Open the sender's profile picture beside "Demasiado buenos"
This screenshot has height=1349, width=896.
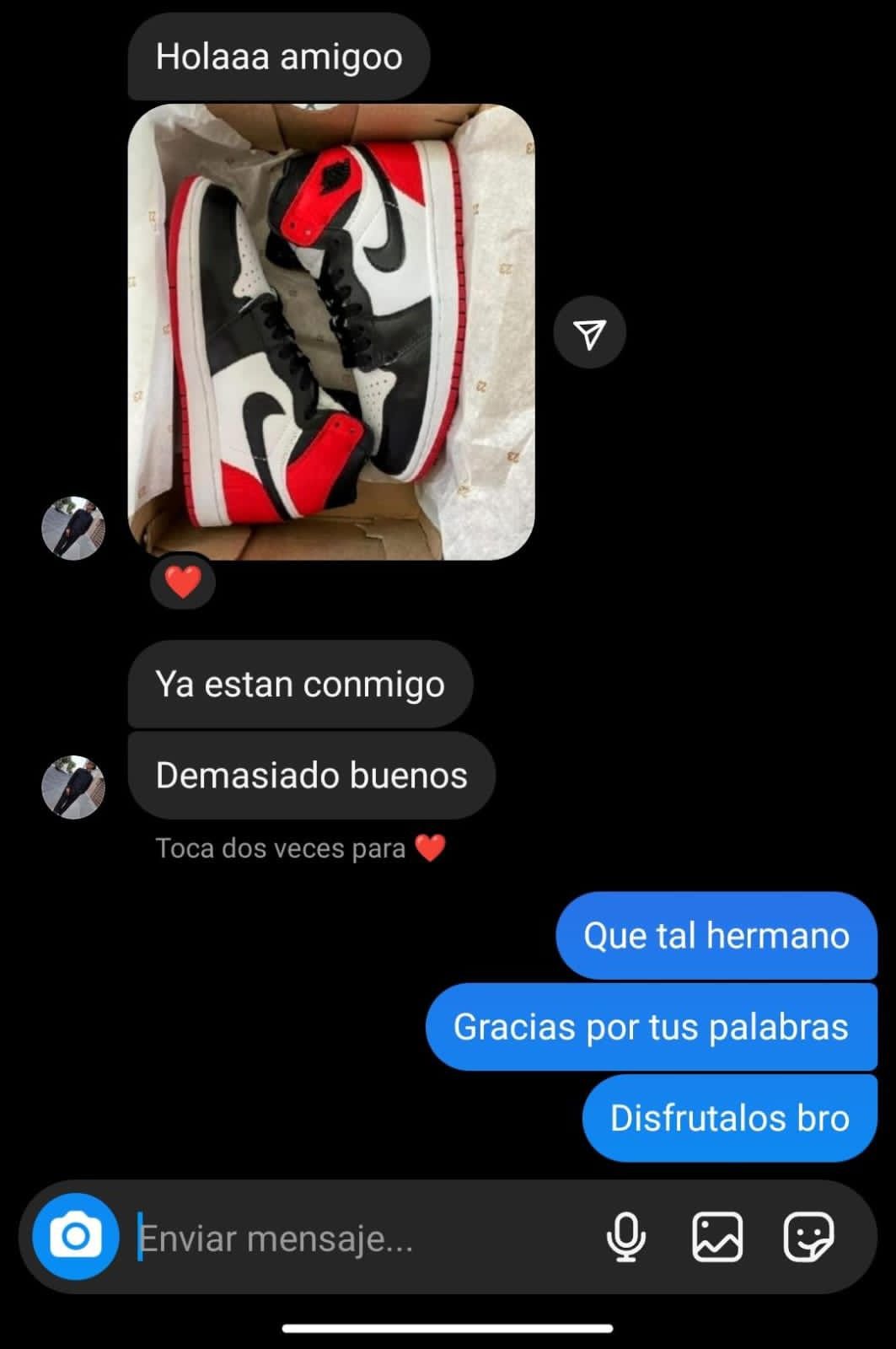(73, 787)
